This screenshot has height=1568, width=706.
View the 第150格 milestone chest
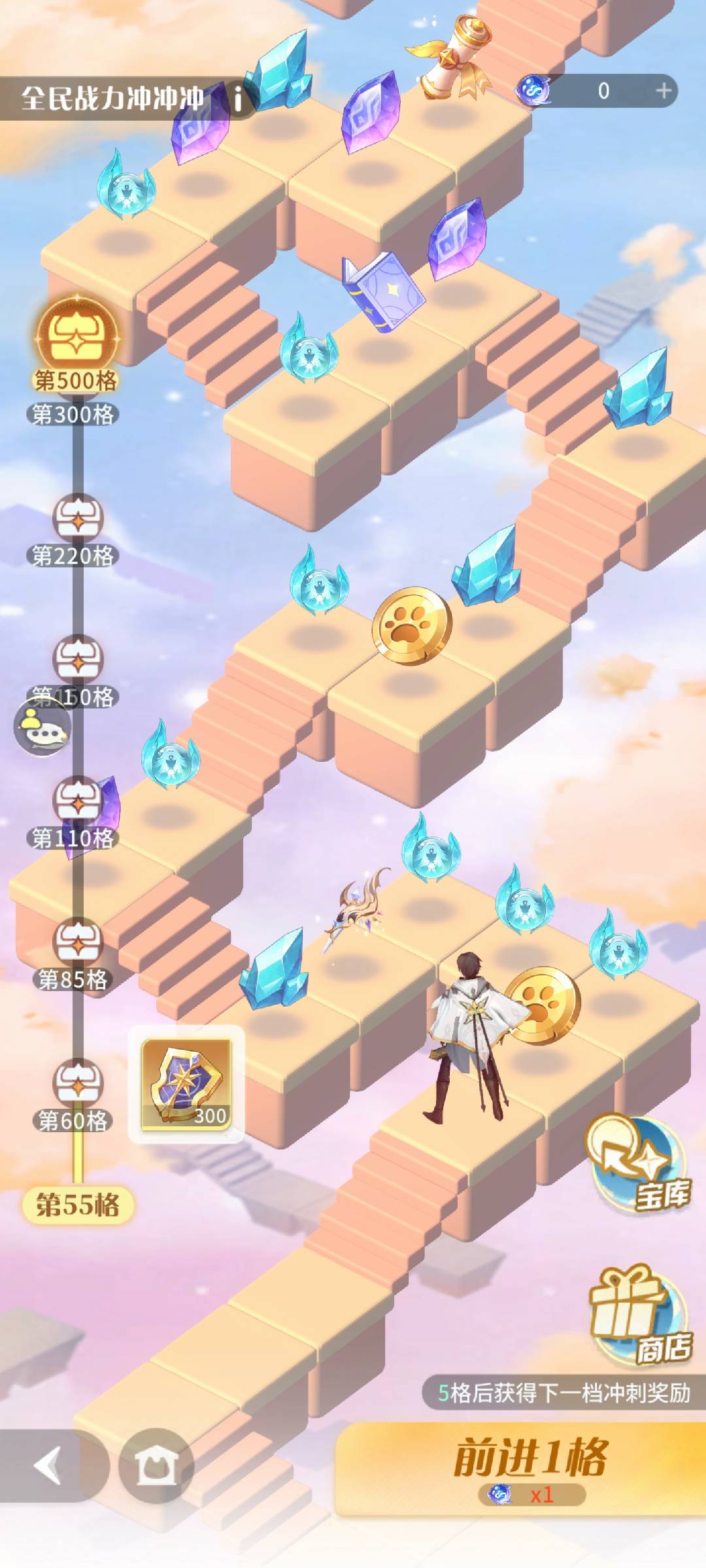(x=78, y=659)
